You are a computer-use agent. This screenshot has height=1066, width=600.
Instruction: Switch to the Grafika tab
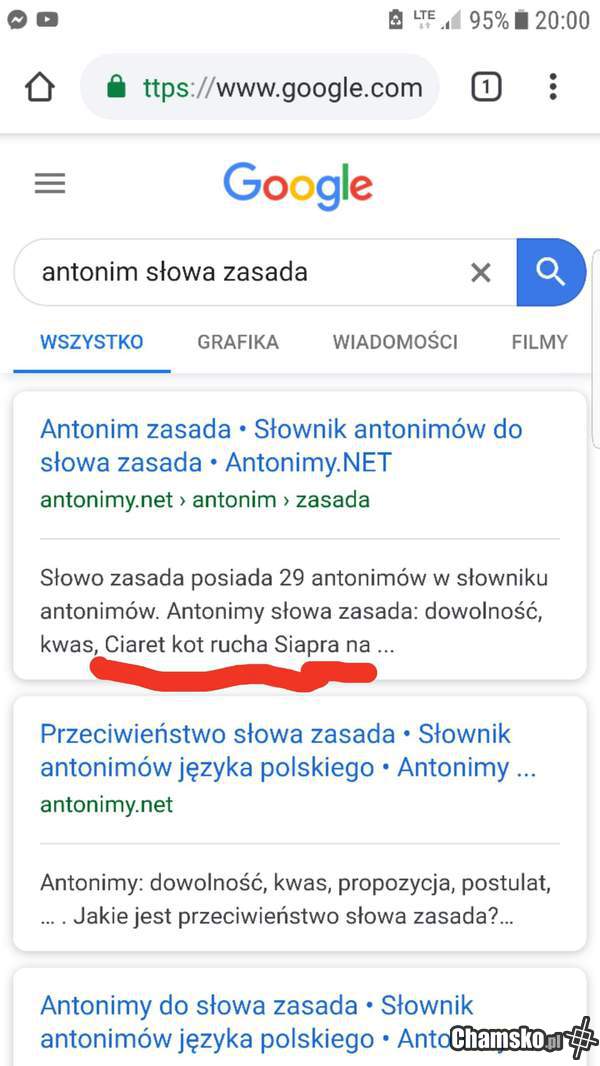click(x=237, y=342)
